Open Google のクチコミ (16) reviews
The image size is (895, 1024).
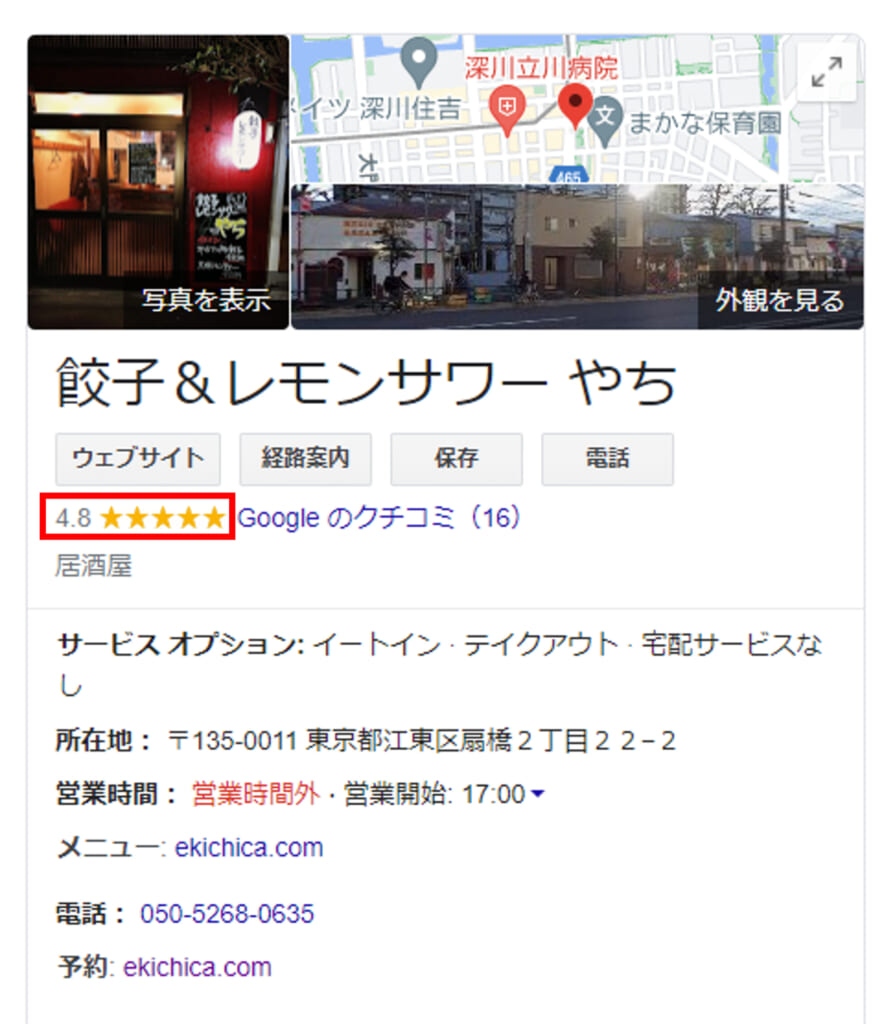pyautogui.click(x=379, y=518)
